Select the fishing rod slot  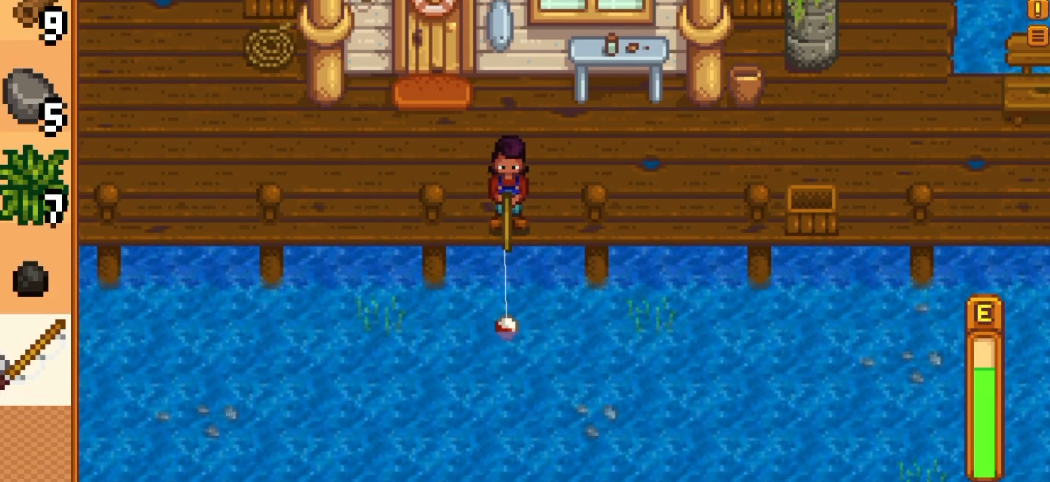34,357
